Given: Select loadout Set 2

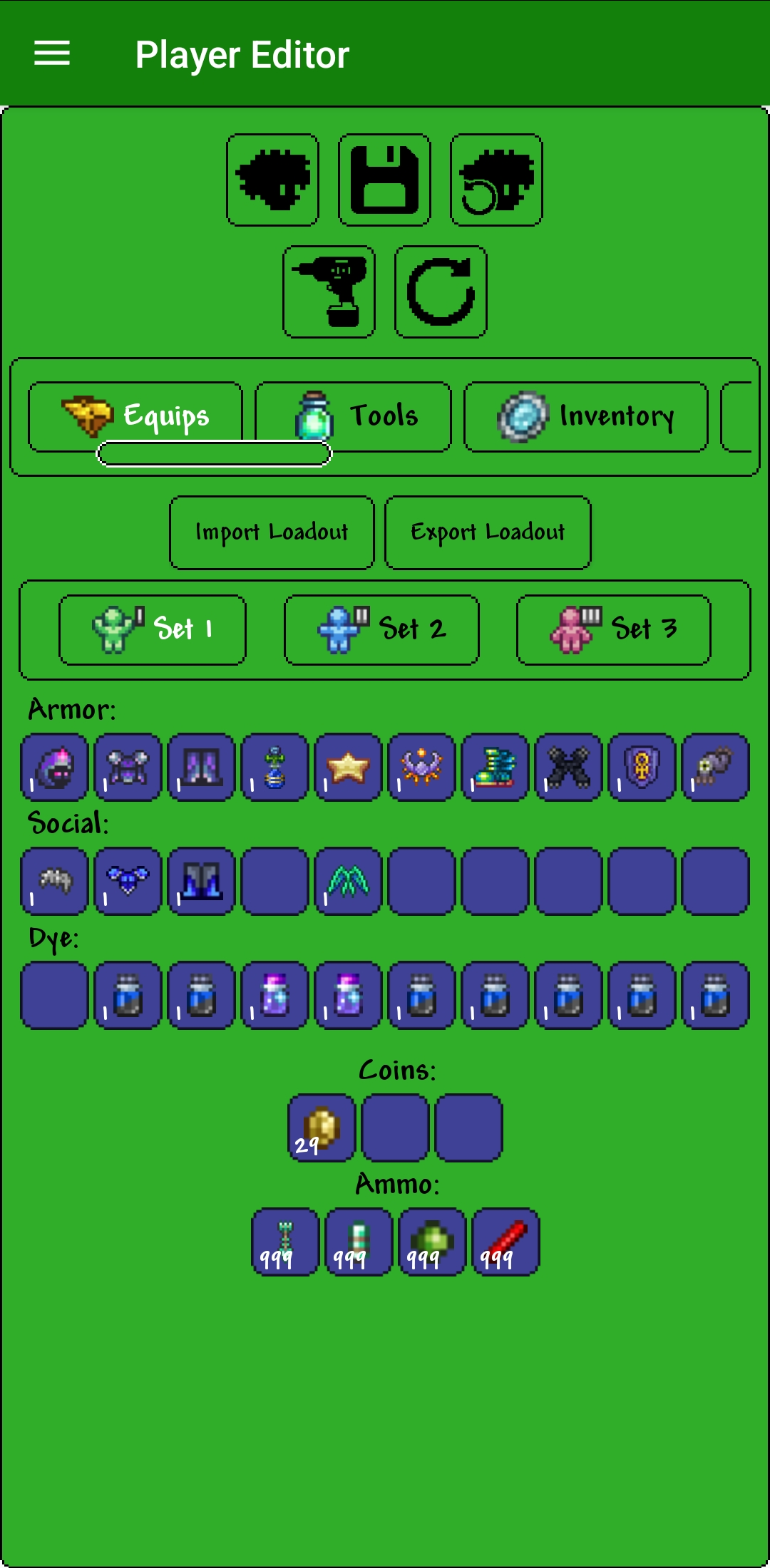Looking at the screenshot, I should click(x=381, y=630).
